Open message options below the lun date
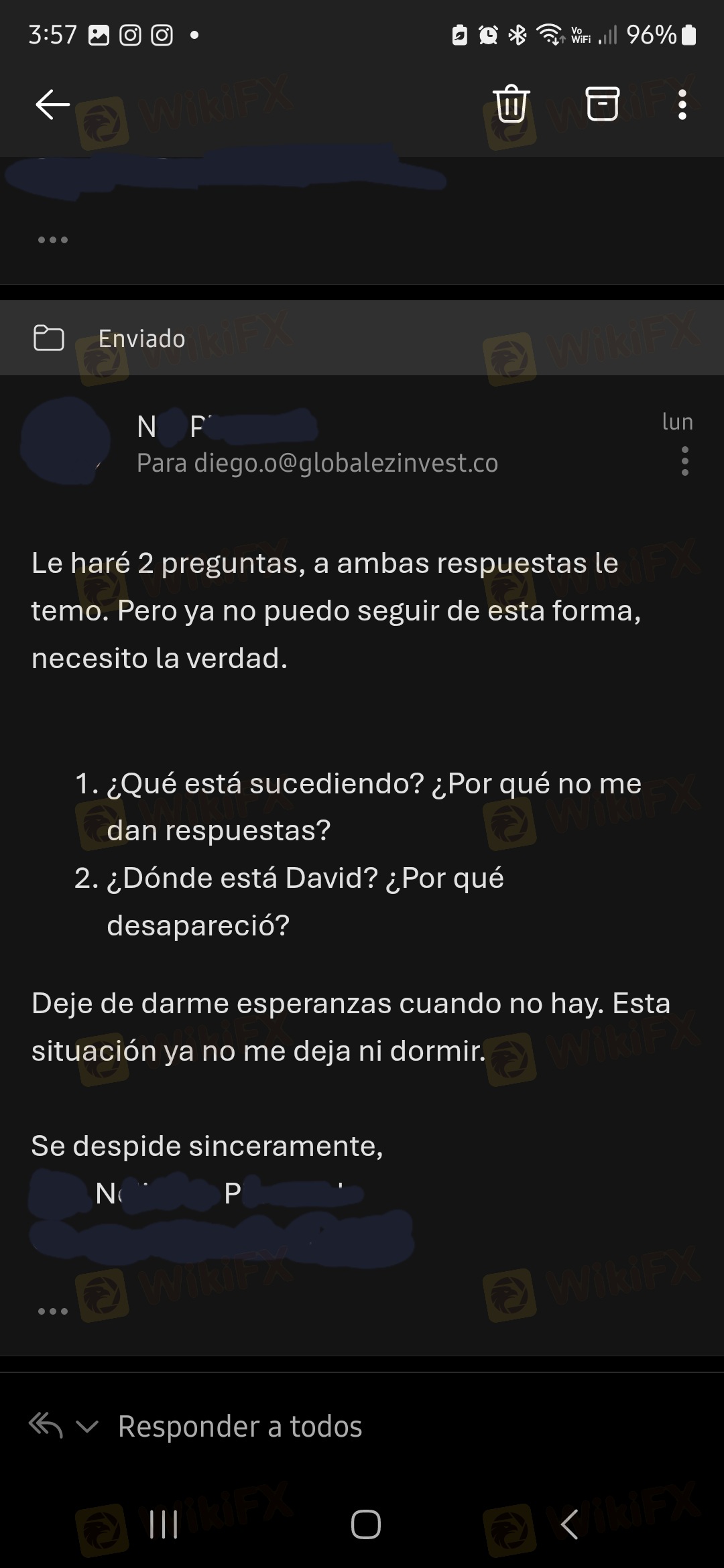The image size is (724, 1568). (x=684, y=462)
